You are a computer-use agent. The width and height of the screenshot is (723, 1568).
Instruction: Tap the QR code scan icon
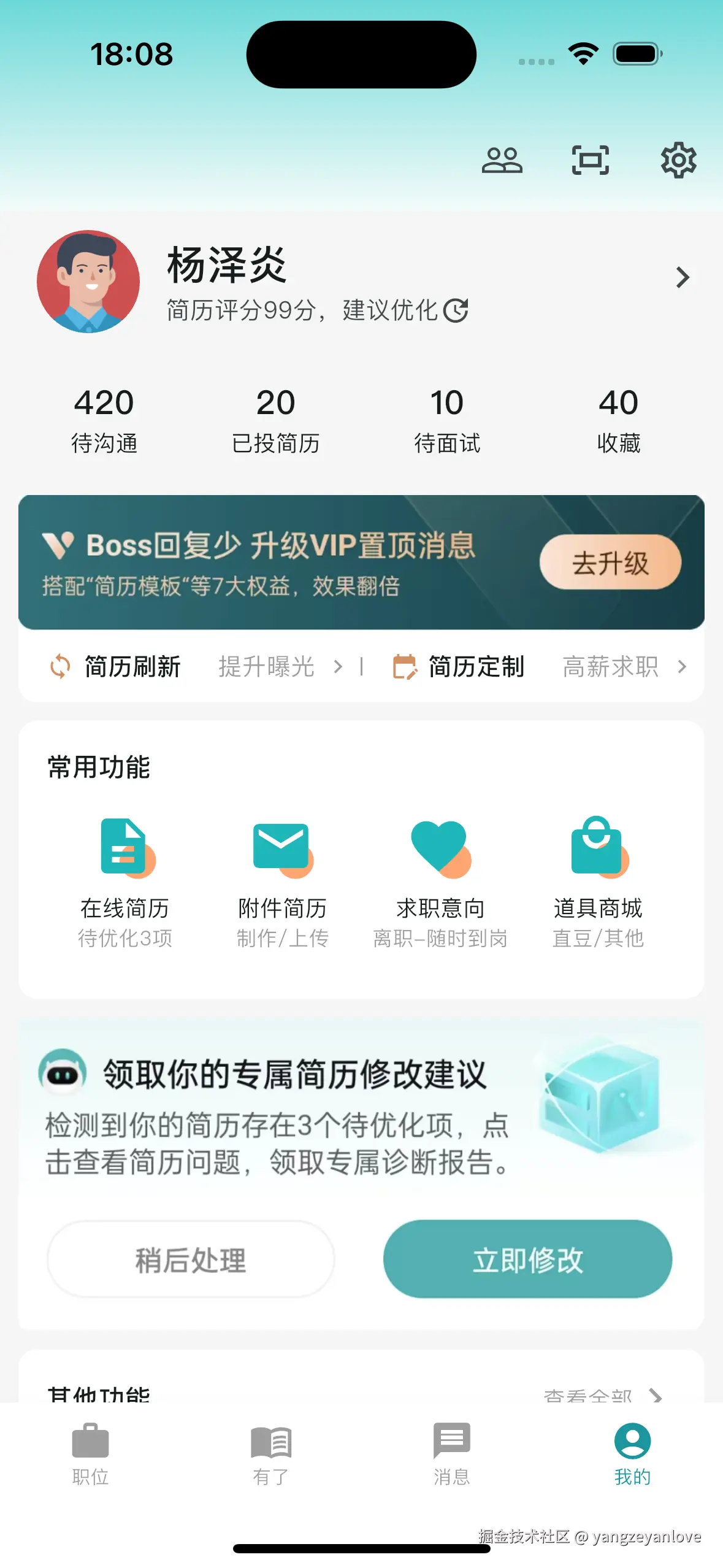tap(590, 160)
